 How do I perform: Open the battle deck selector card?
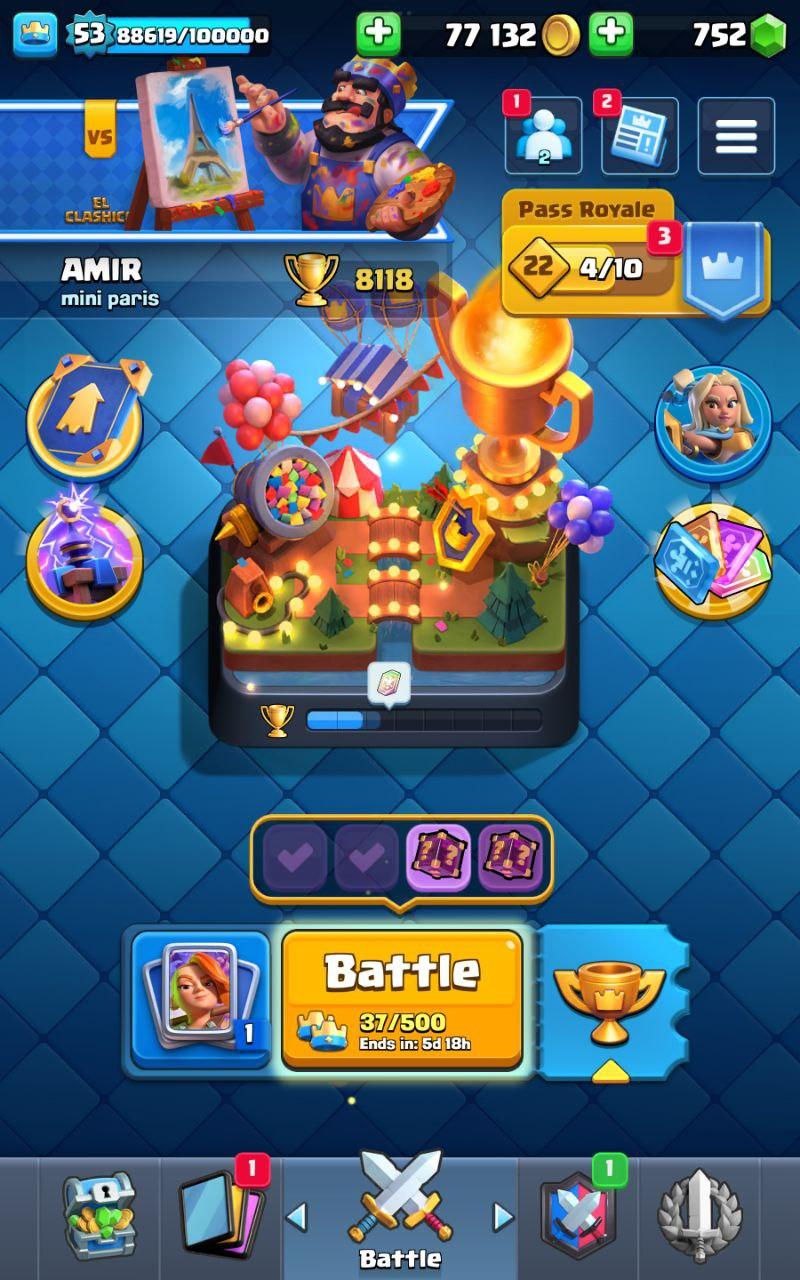point(200,997)
